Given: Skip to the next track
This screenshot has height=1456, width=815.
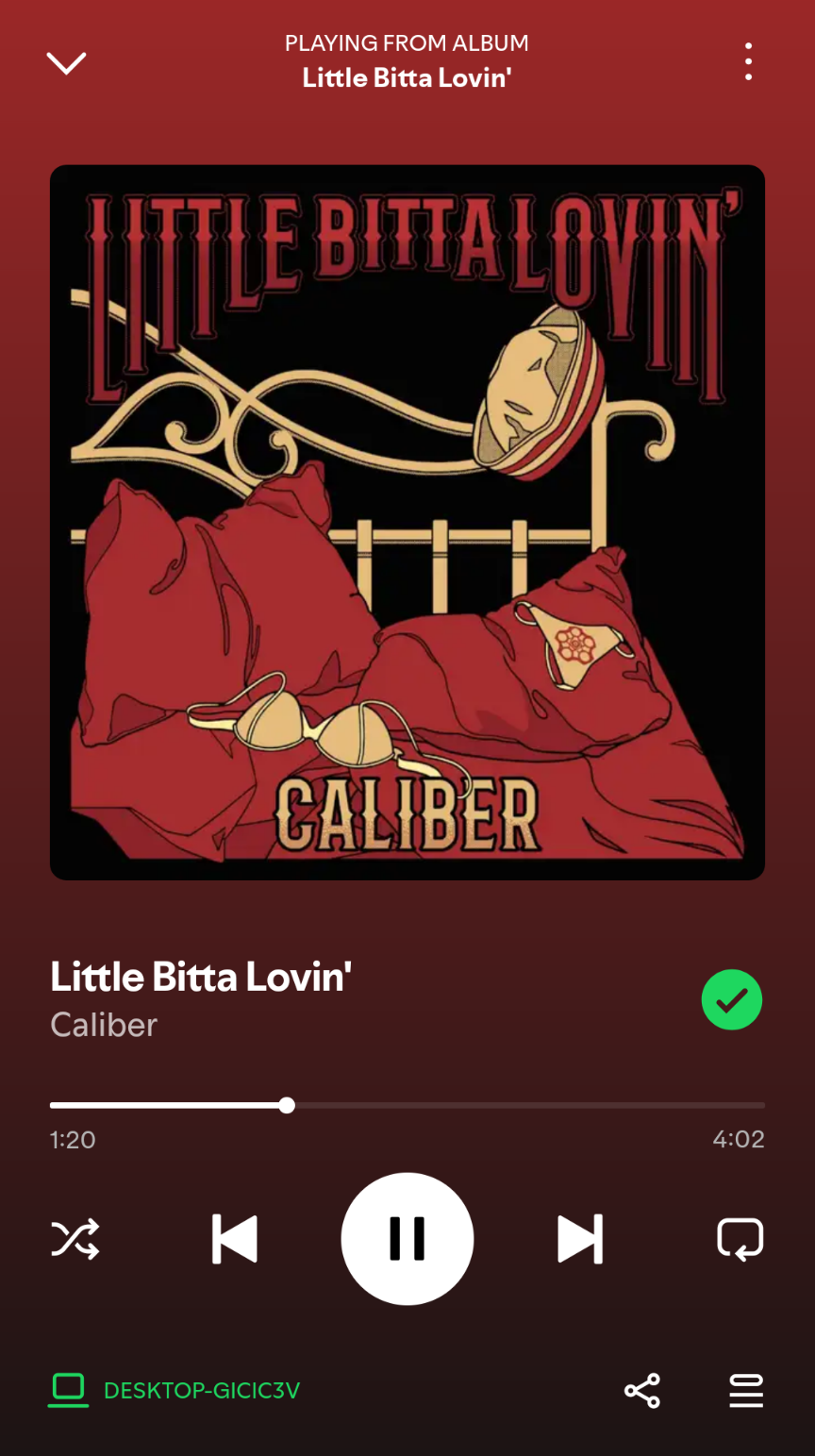Looking at the screenshot, I should [x=580, y=1239].
